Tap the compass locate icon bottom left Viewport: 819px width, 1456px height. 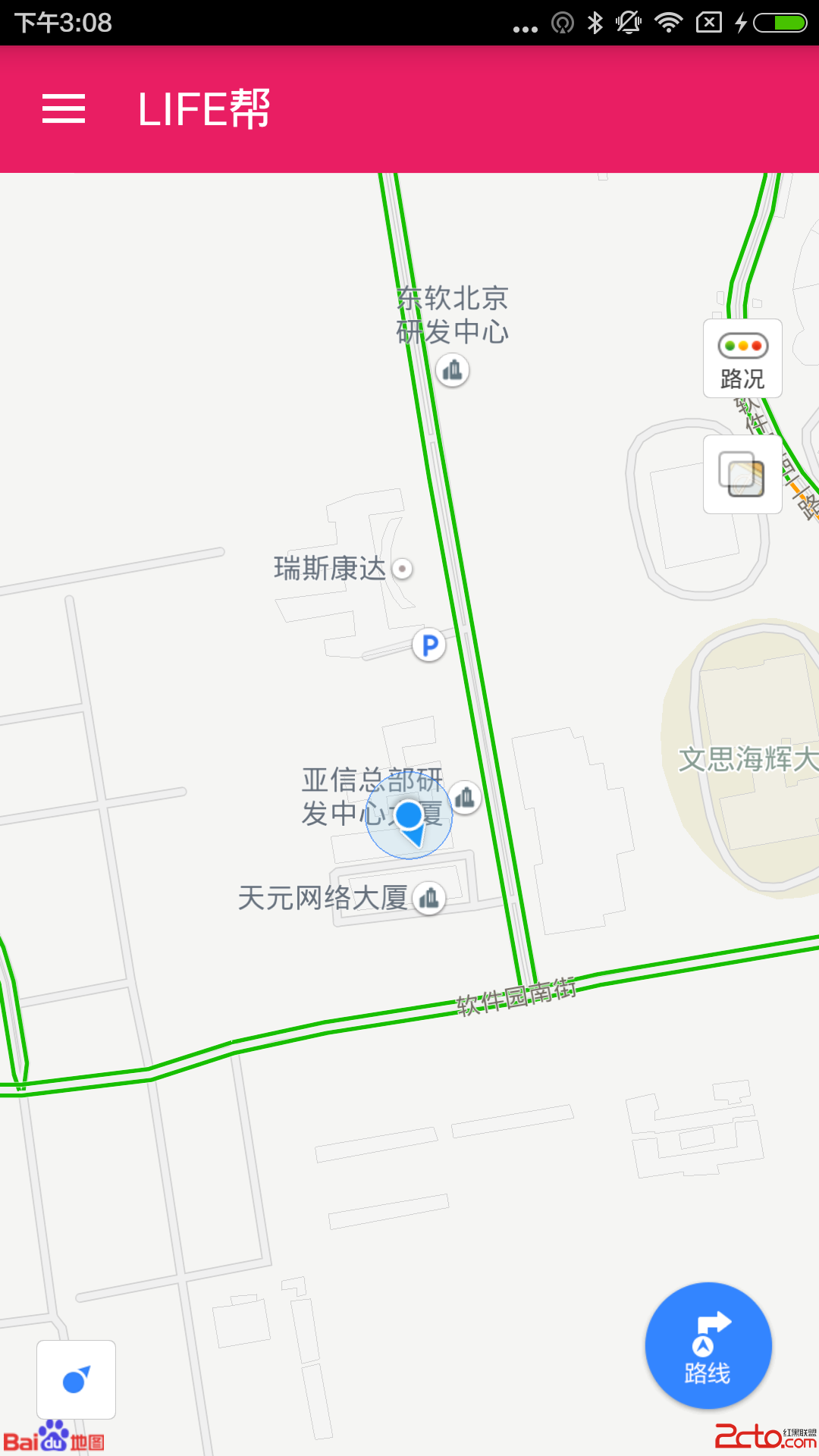click(75, 1379)
